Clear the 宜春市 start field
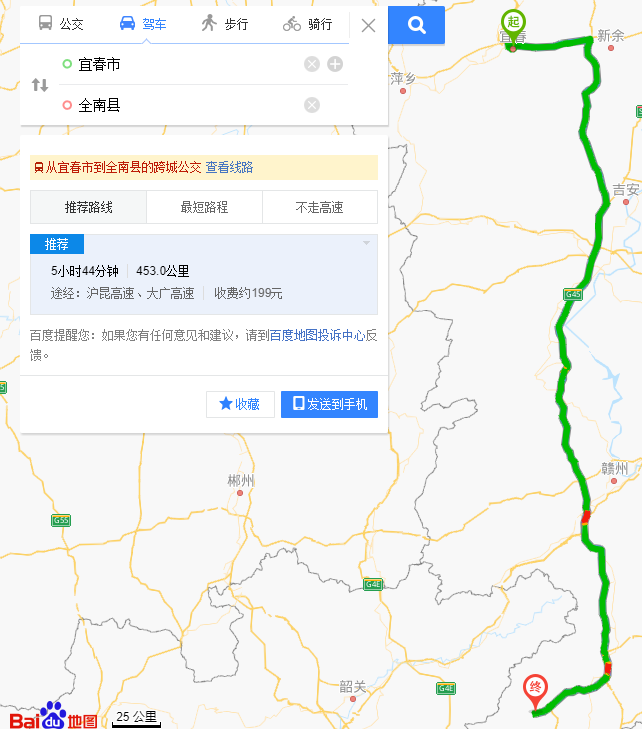 [312, 64]
